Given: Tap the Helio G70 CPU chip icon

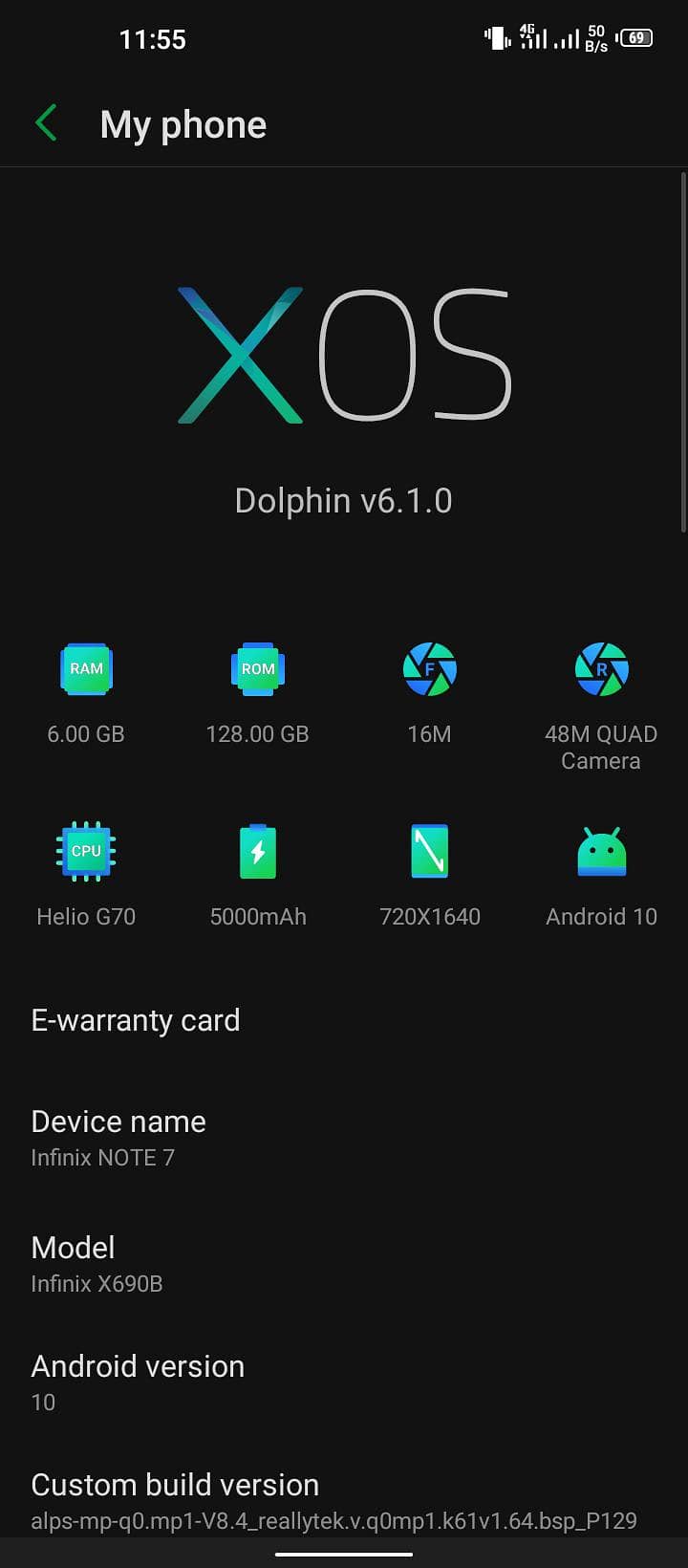Looking at the screenshot, I should click(85, 851).
